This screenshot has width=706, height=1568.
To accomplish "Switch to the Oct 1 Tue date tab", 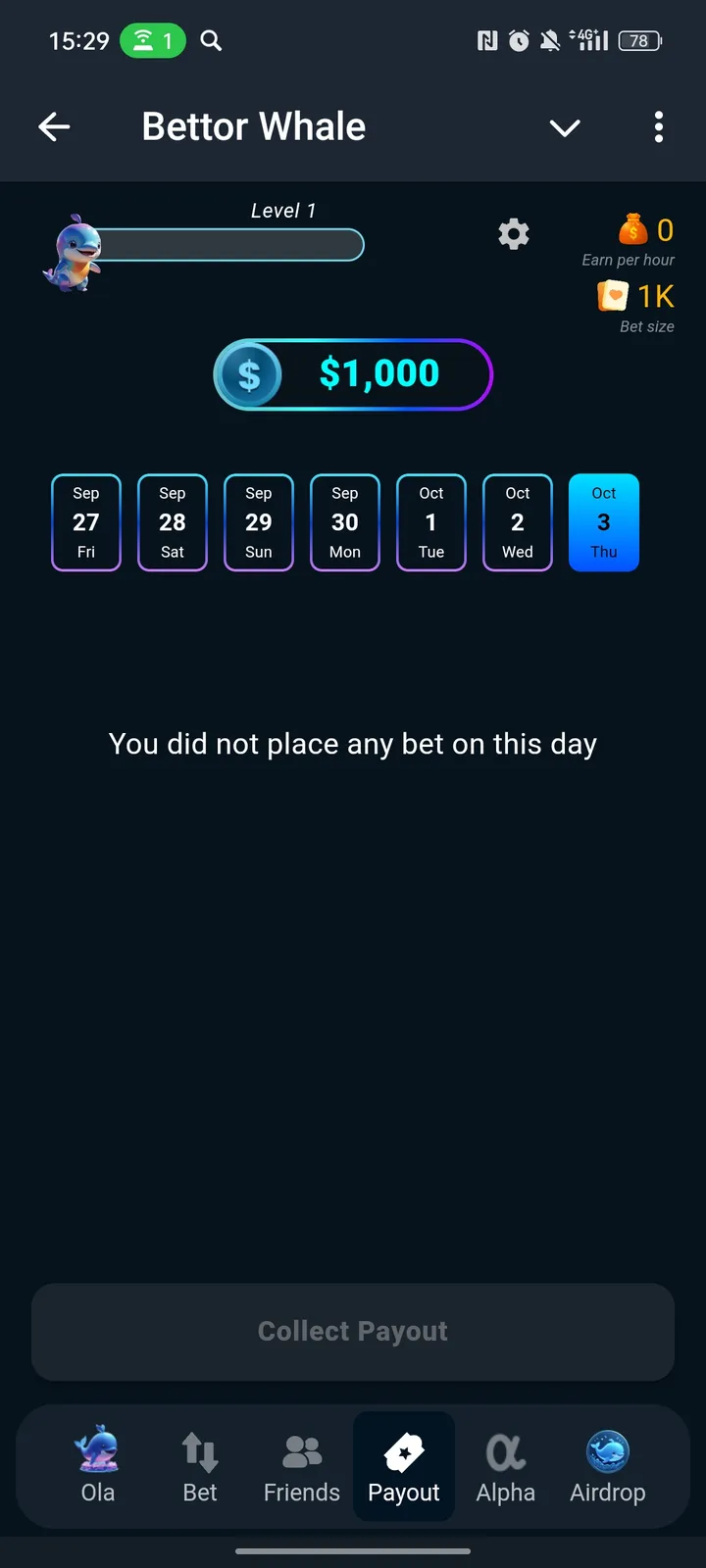I will coord(430,522).
